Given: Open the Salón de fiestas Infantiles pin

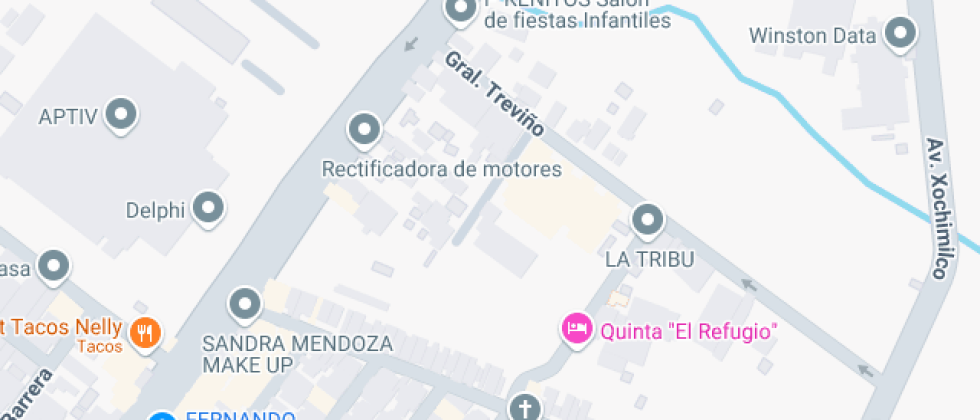Looking at the screenshot, I should click(459, 11).
